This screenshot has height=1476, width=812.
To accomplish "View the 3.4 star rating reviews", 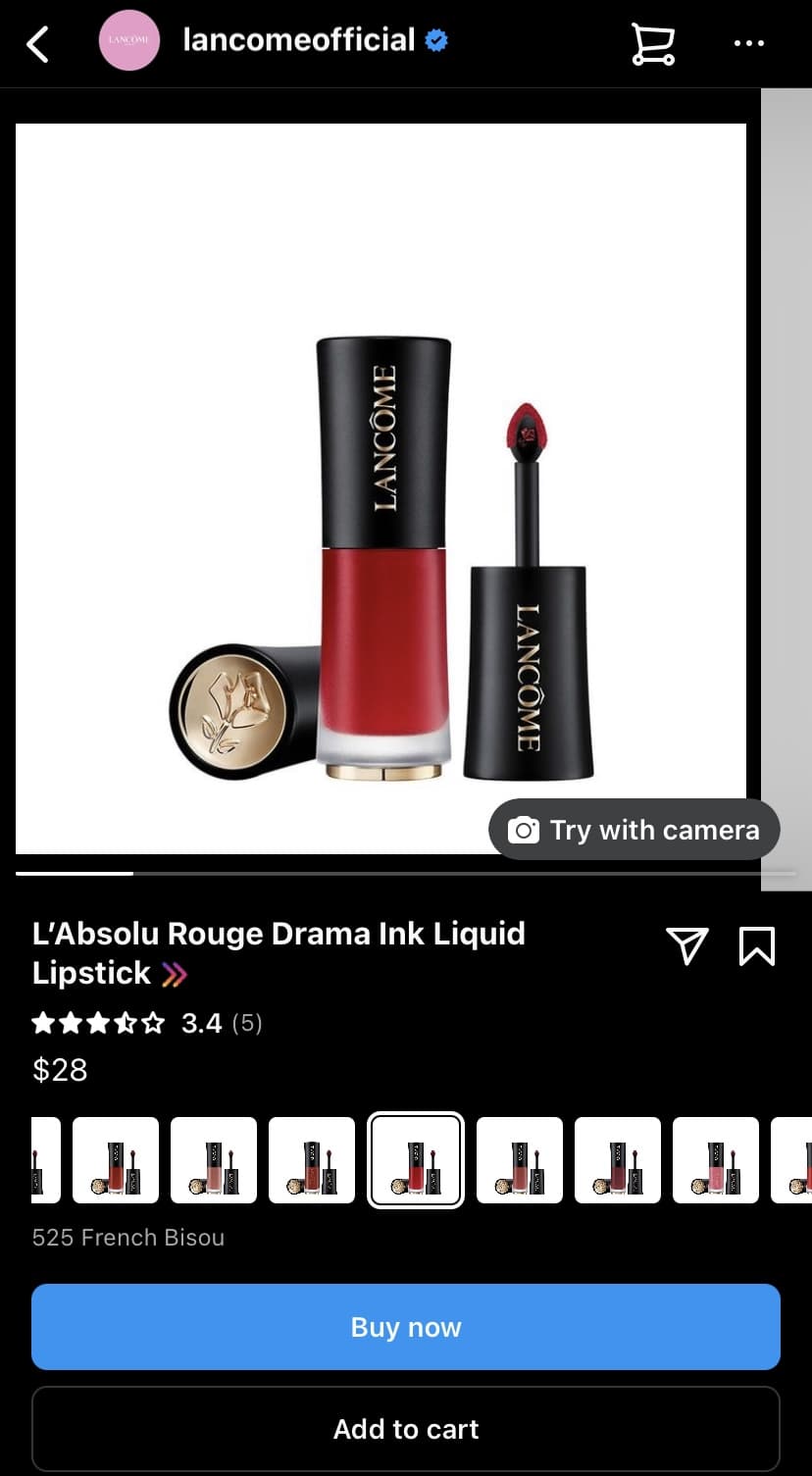I will click(x=147, y=1024).
